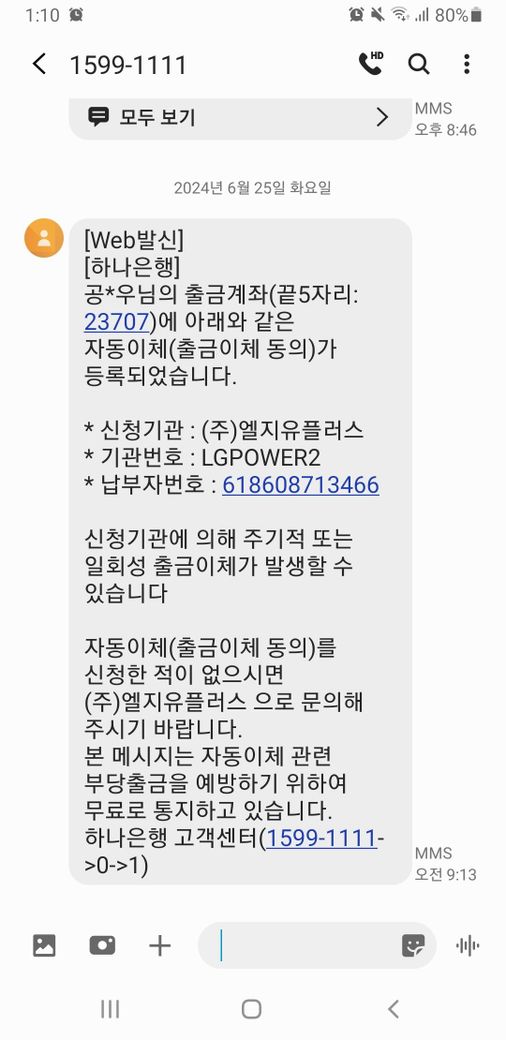Focus the message text field
The height and width of the screenshot is (1040, 506).
point(305,945)
